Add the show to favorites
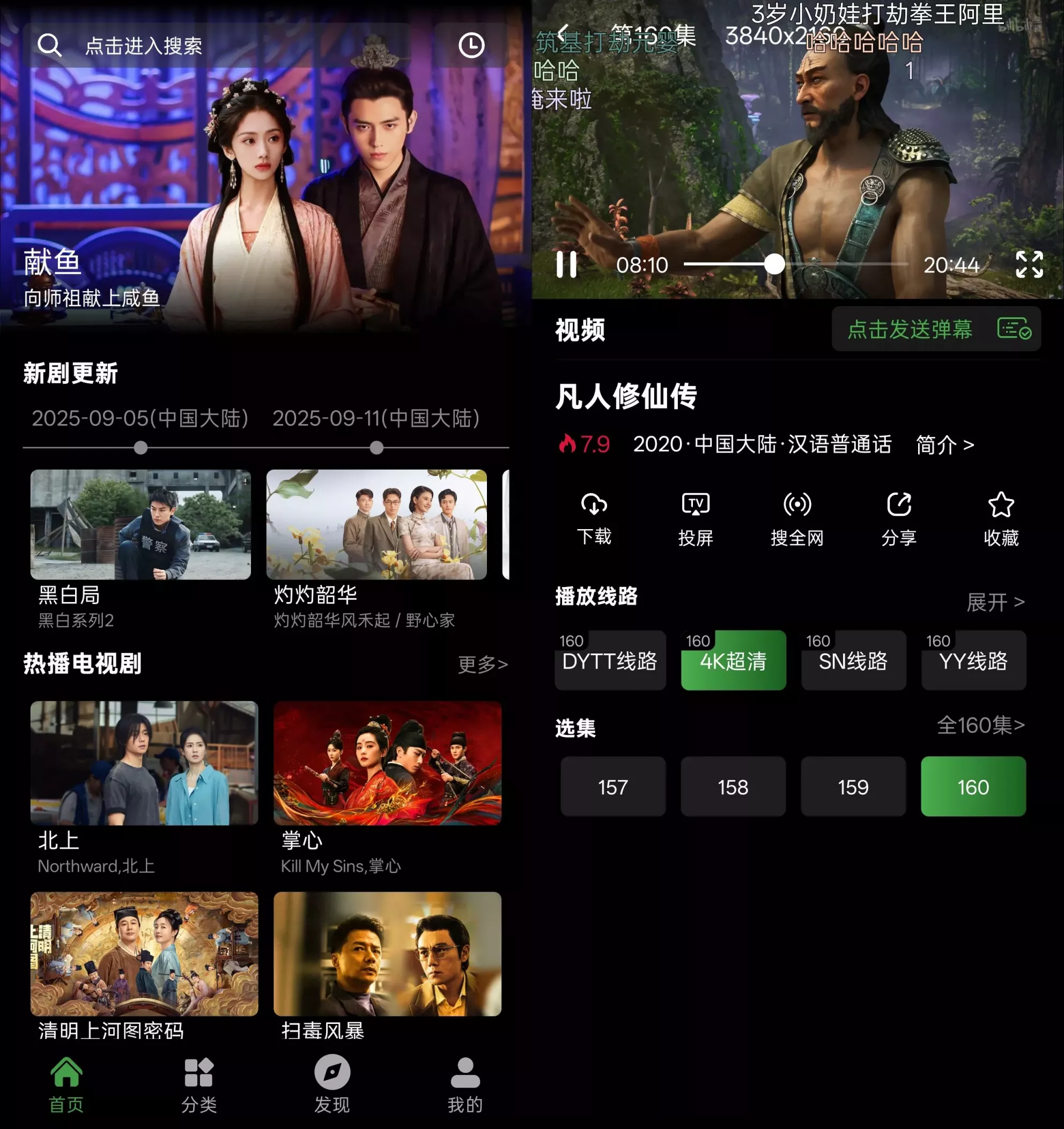1064x1129 pixels. 1001,518
